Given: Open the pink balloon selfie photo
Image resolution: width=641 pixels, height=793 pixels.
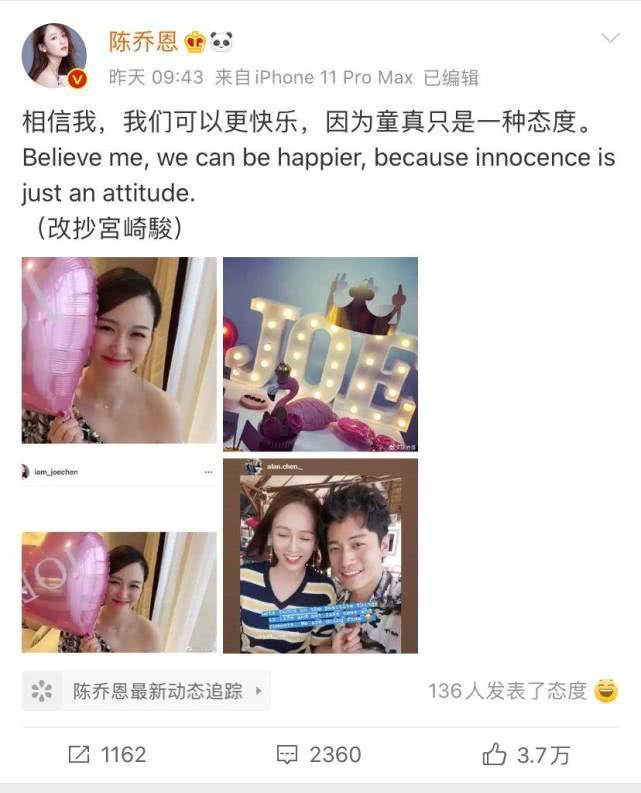Looking at the screenshot, I should [119, 350].
